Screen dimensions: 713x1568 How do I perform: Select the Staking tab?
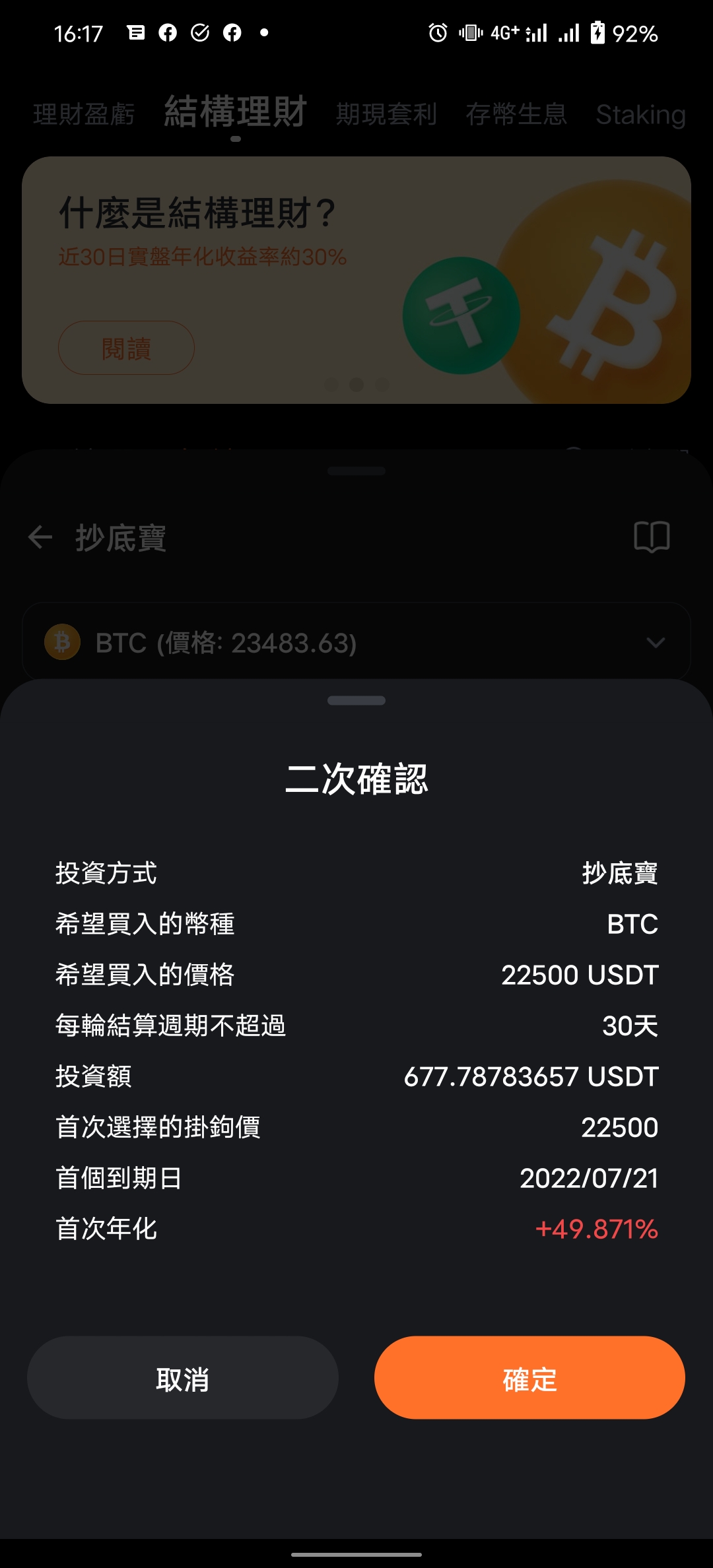640,114
